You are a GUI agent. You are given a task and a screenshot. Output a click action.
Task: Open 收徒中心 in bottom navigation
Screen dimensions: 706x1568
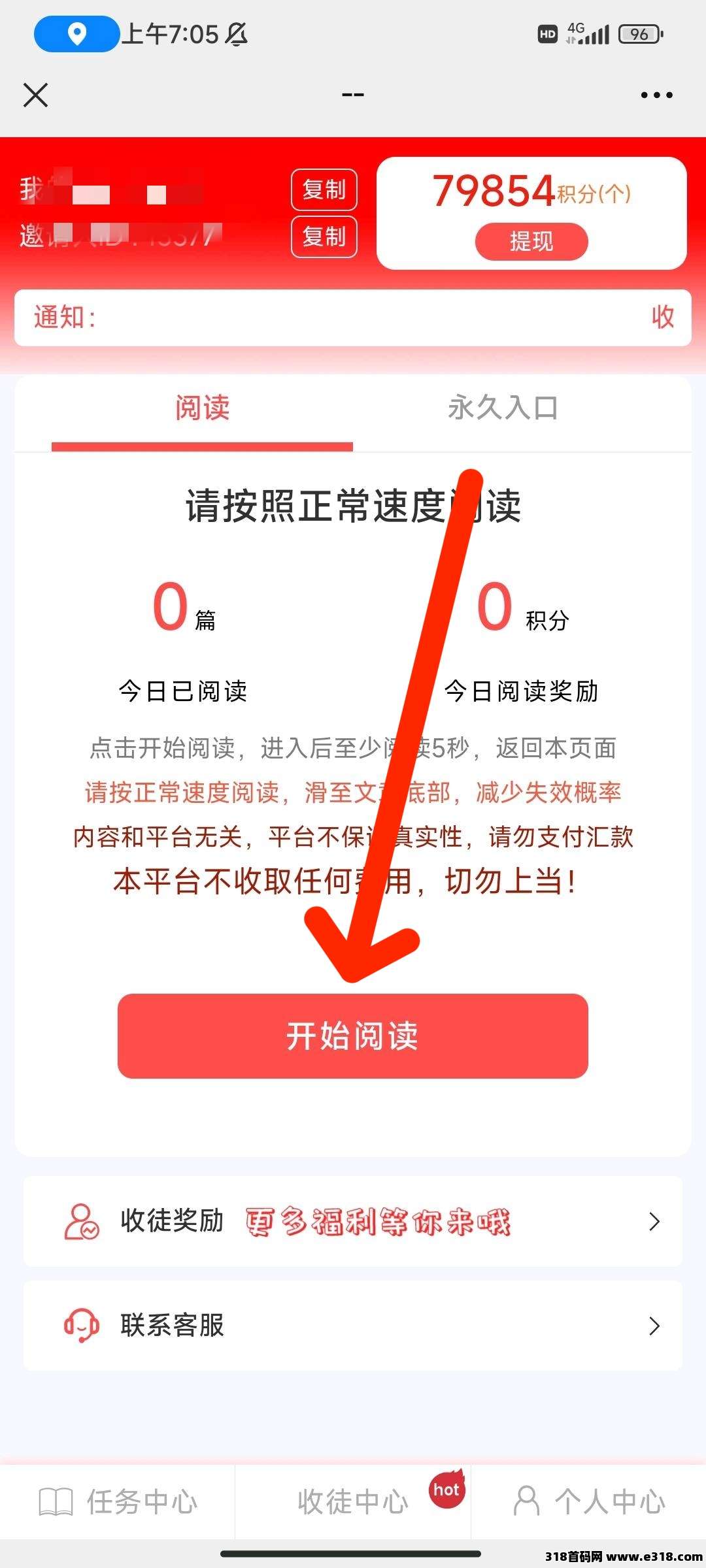(x=353, y=1501)
